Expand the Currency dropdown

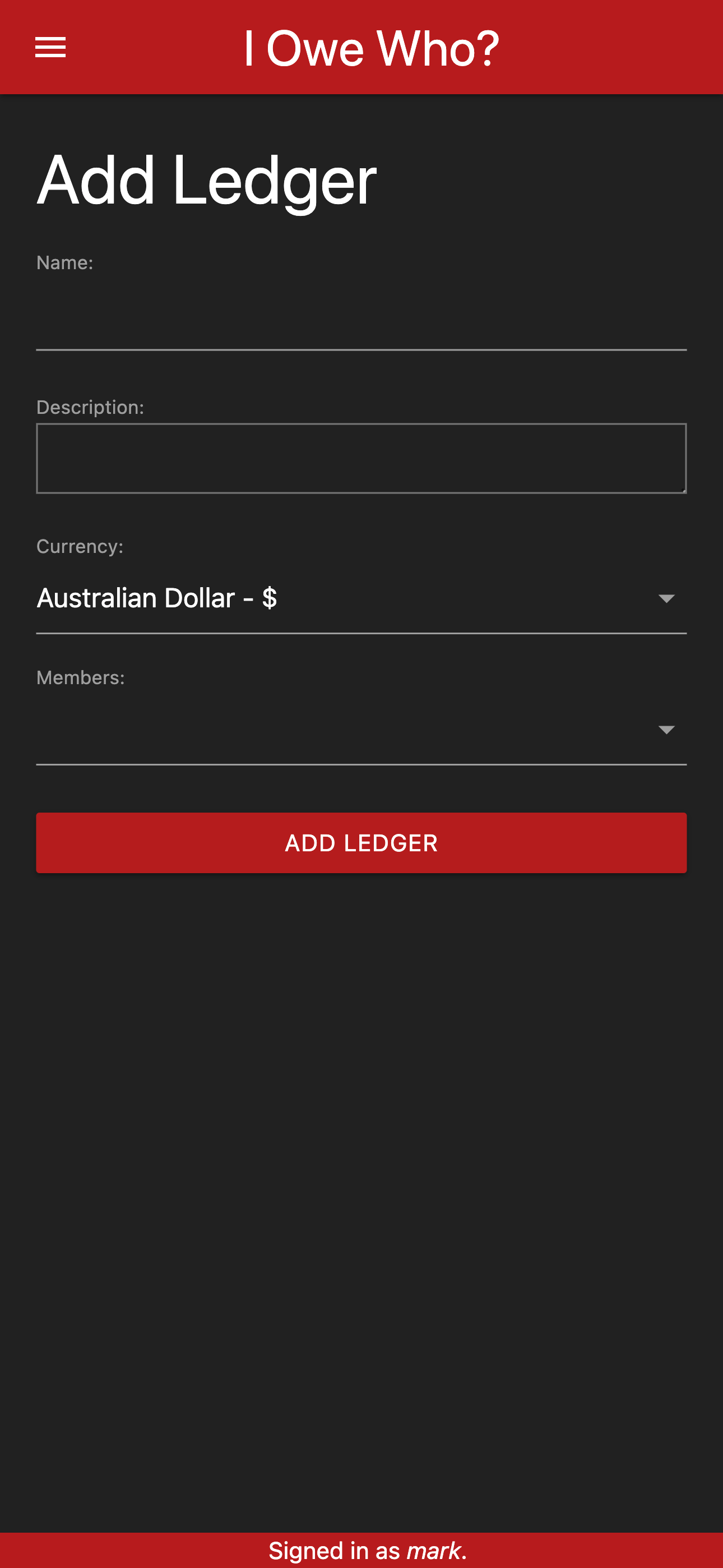tap(361, 599)
